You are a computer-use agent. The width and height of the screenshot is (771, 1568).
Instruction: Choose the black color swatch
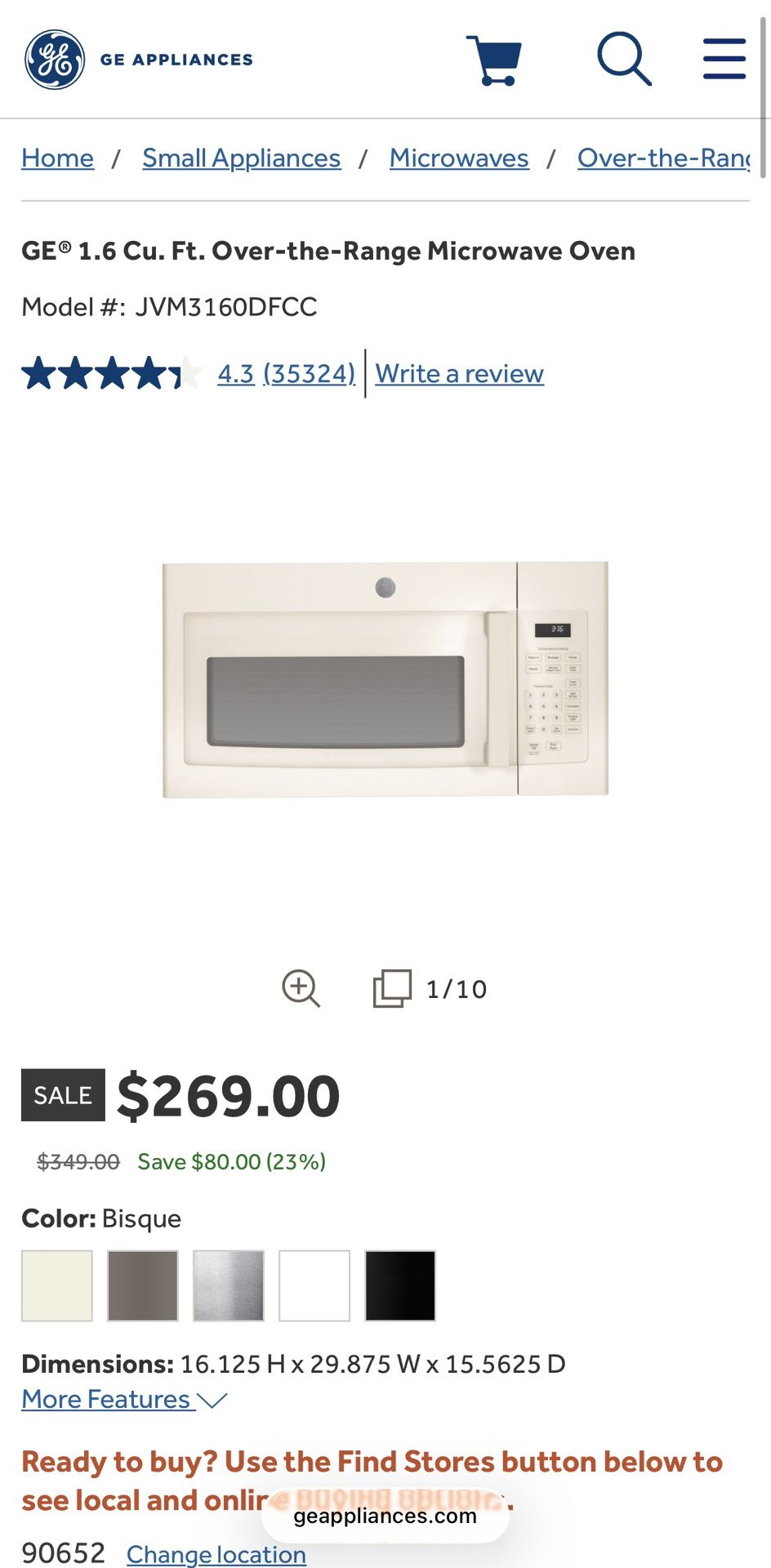[x=400, y=1285]
